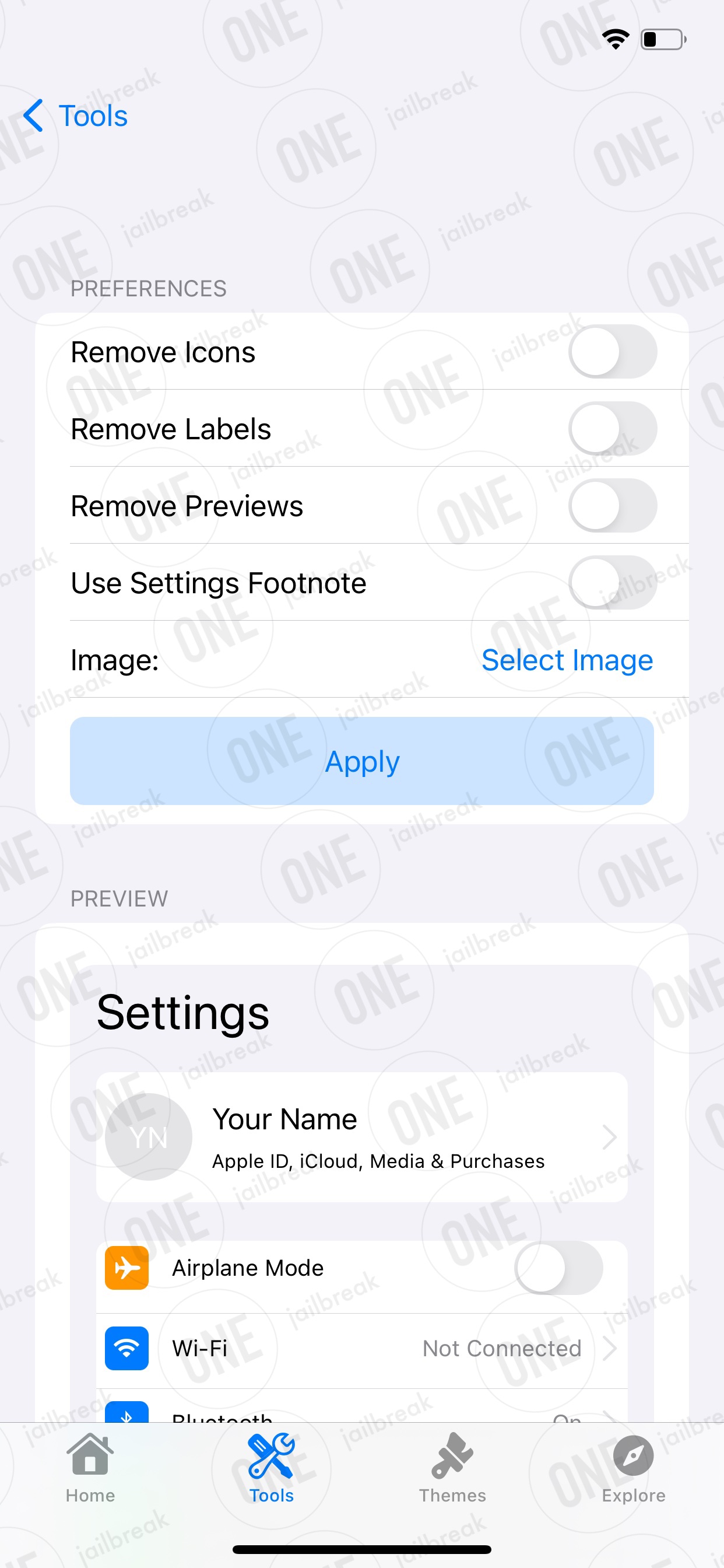Image resolution: width=724 pixels, height=1568 pixels.
Task: Switch to the Explore tab
Action: pyautogui.click(x=633, y=1468)
